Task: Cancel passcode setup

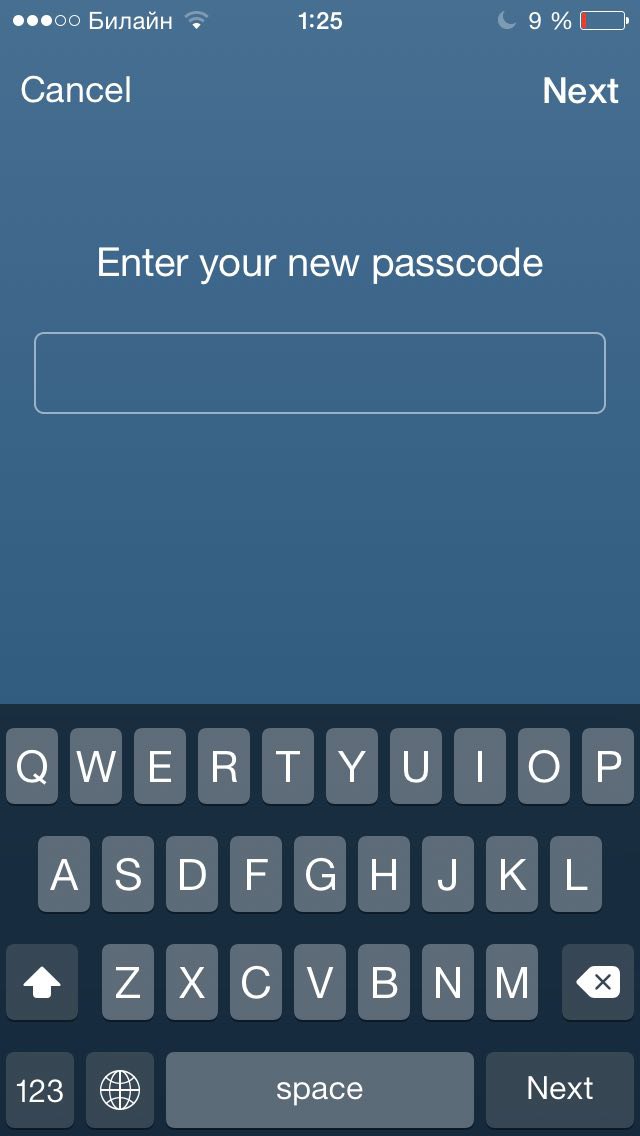Action: [76, 90]
